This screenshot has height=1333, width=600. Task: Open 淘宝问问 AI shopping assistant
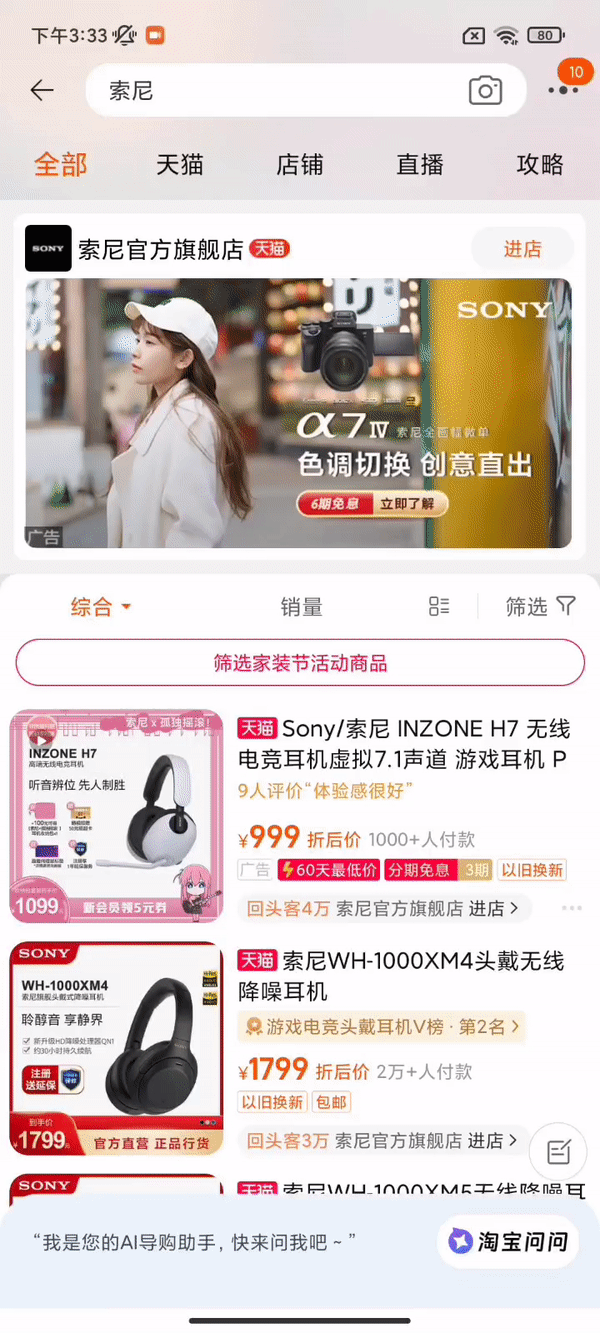pyautogui.click(x=509, y=1242)
